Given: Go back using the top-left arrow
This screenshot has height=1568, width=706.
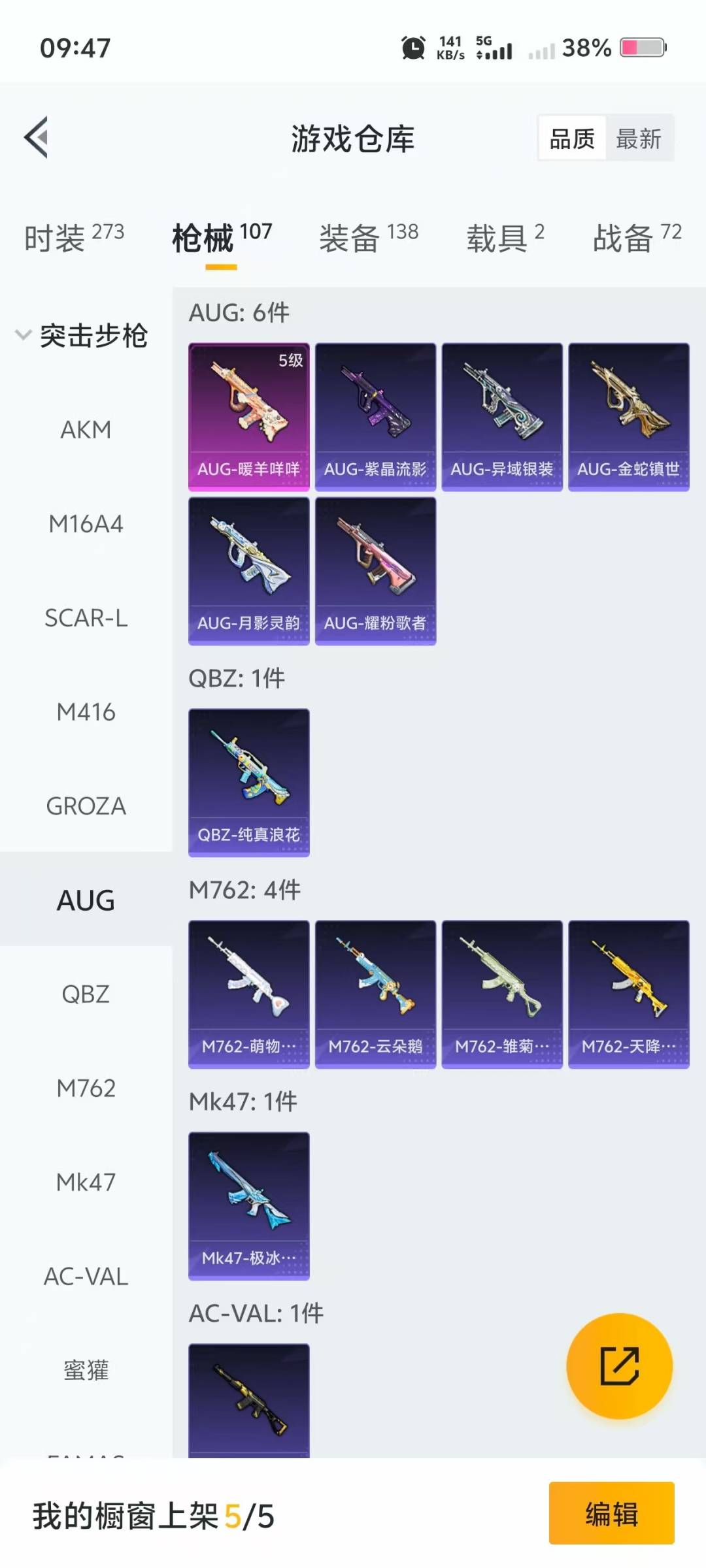Looking at the screenshot, I should 37,138.
